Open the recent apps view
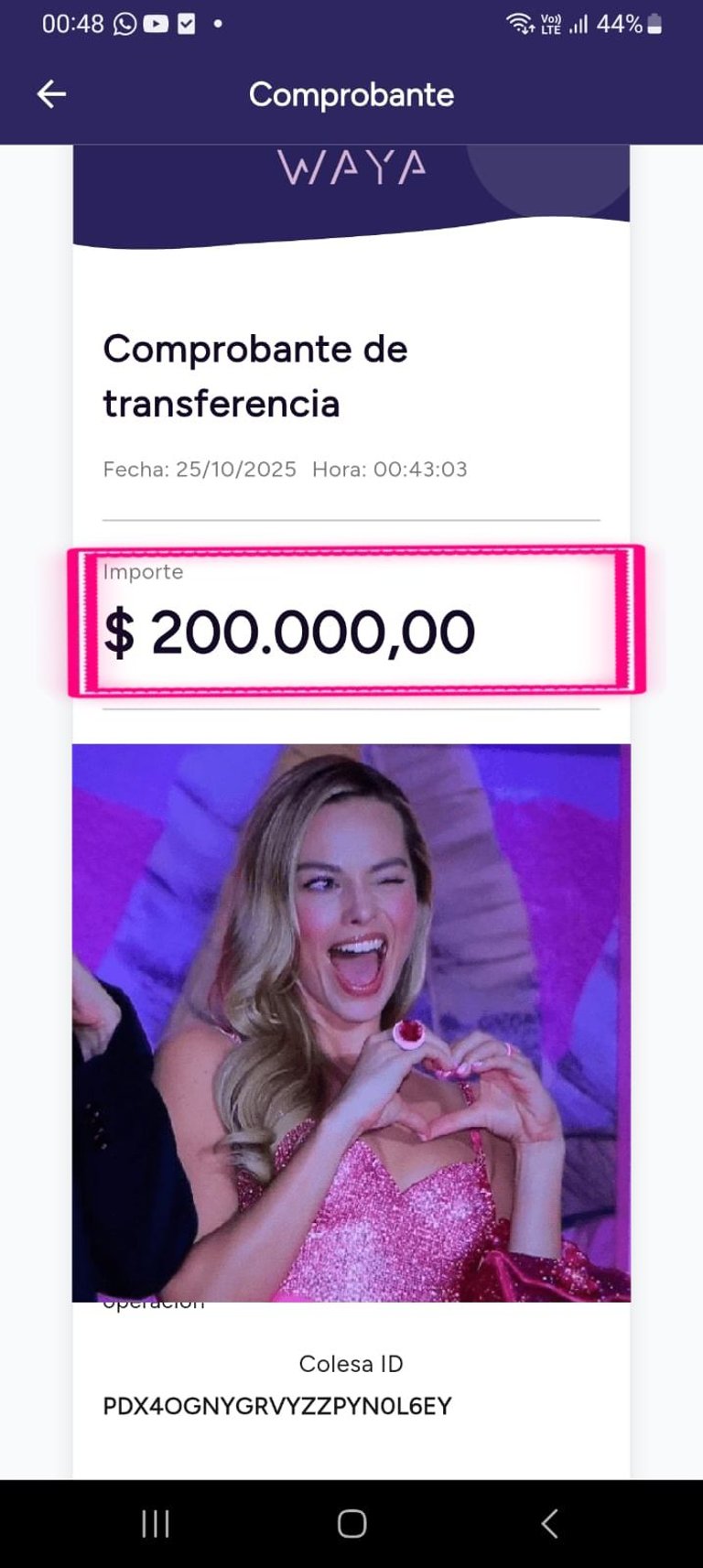The image size is (703, 1568). tap(156, 1523)
